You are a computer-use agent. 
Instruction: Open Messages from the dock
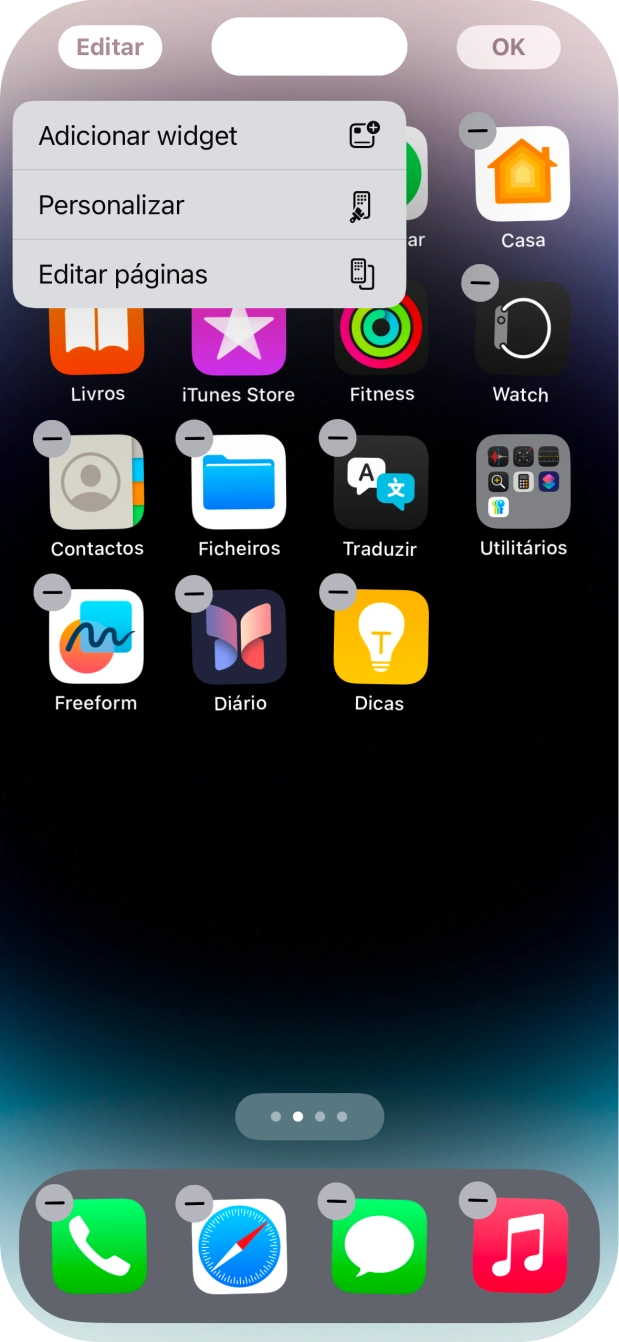point(380,1246)
